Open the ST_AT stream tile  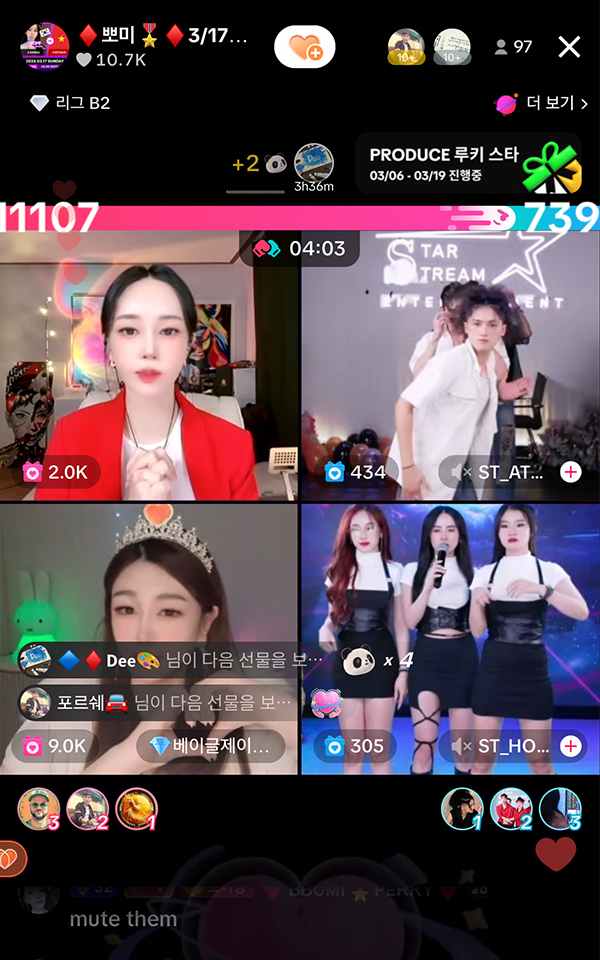click(x=448, y=360)
